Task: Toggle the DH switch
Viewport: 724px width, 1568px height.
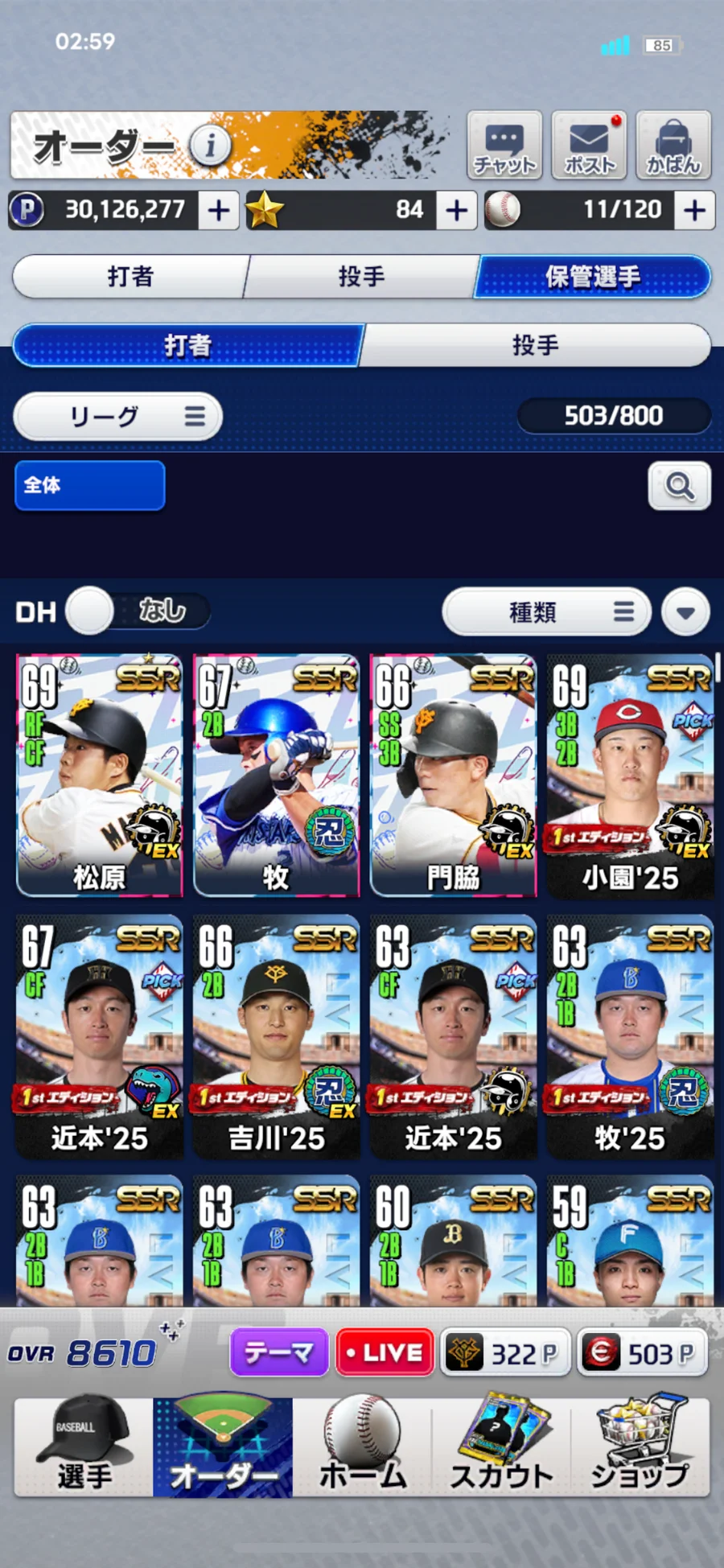Action: pyautogui.click(x=137, y=611)
